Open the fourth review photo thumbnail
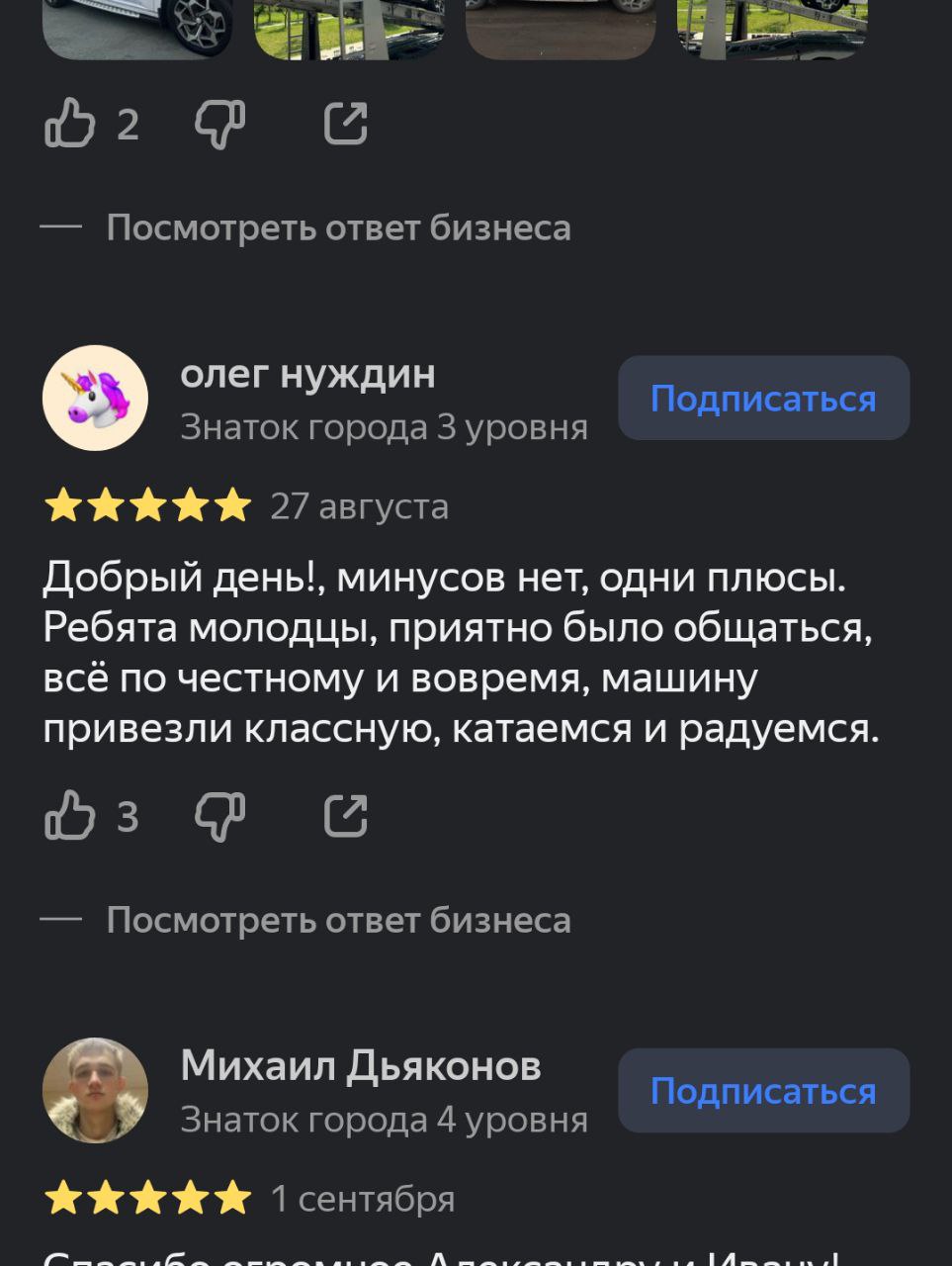 (x=772, y=28)
